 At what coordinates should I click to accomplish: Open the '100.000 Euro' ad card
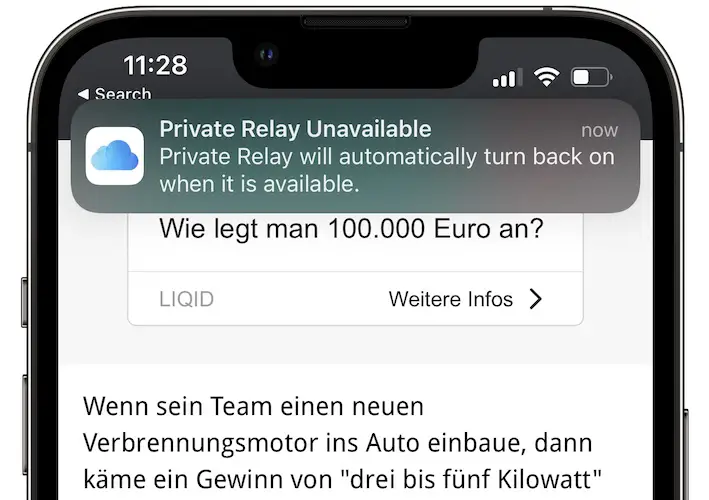click(351, 232)
